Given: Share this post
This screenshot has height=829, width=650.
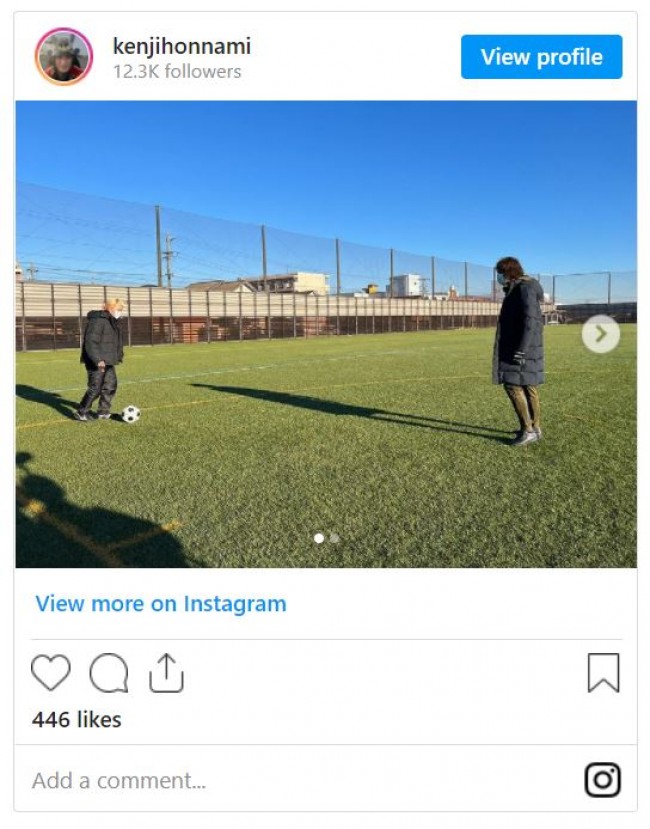Looking at the screenshot, I should click(x=166, y=673).
